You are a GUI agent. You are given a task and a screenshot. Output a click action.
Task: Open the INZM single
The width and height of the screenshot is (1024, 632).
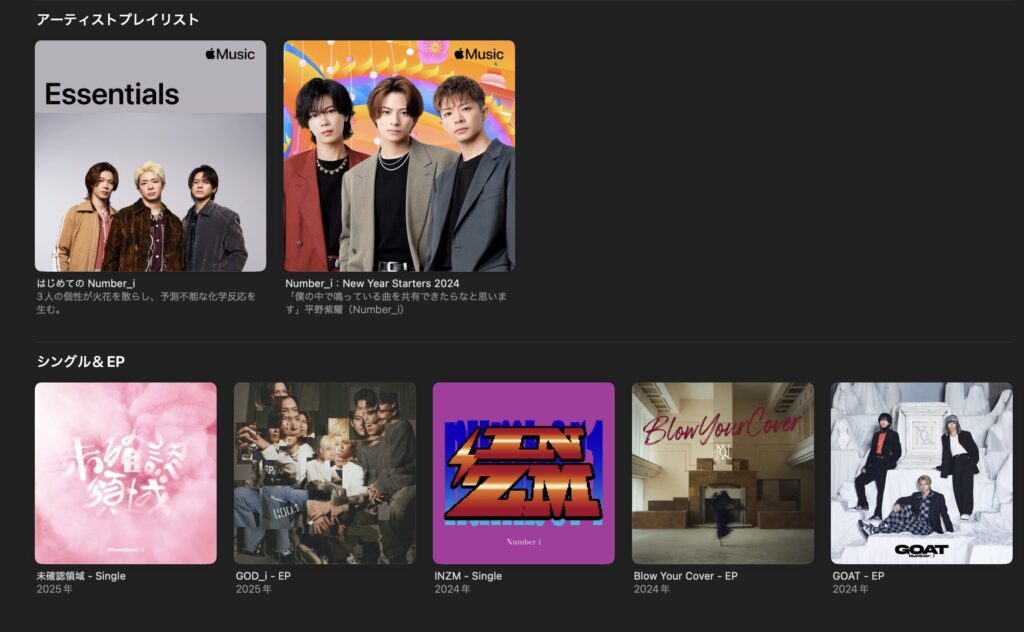(x=523, y=473)
